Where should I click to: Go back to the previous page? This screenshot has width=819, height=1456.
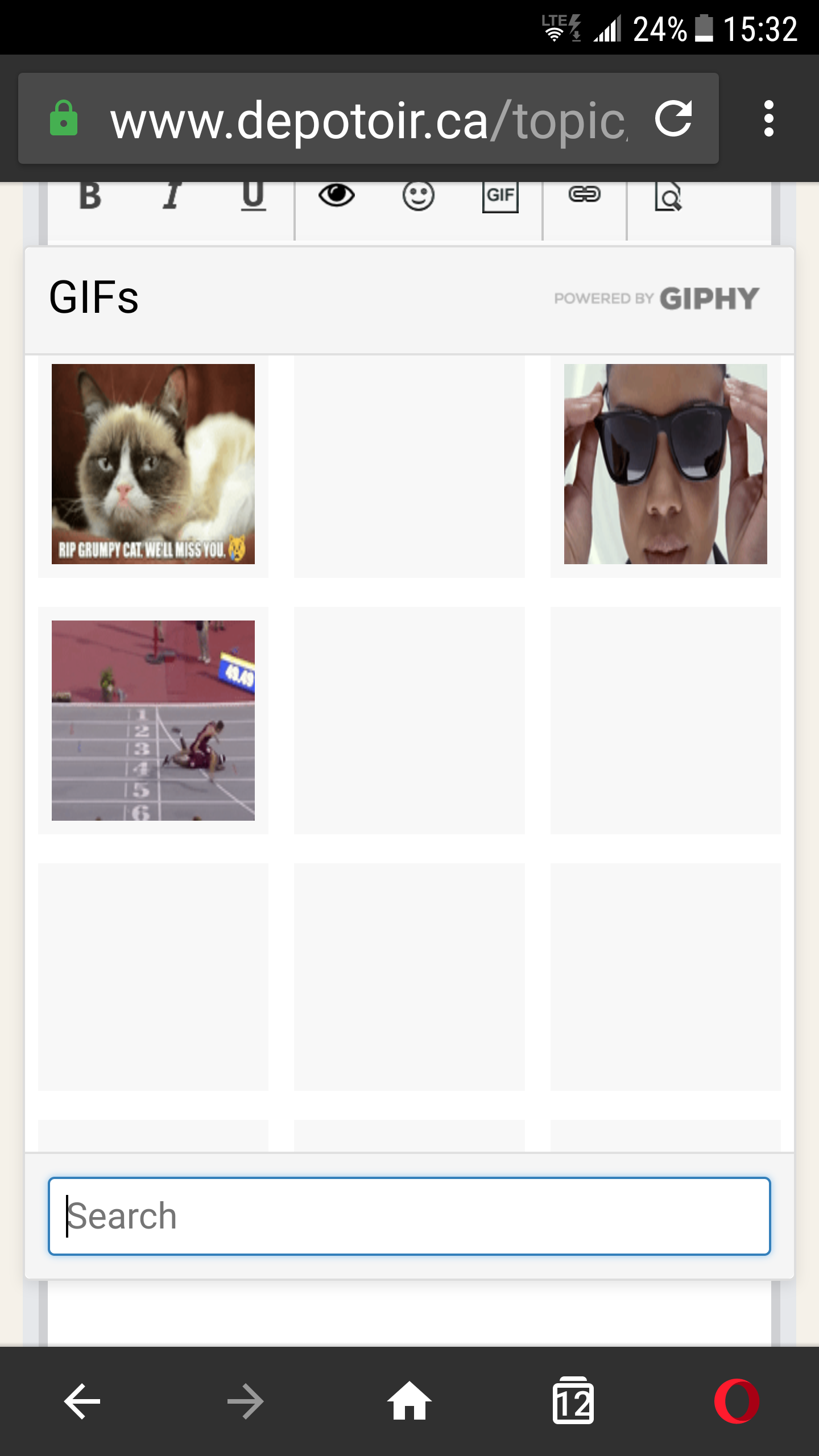click(82, 1401)
